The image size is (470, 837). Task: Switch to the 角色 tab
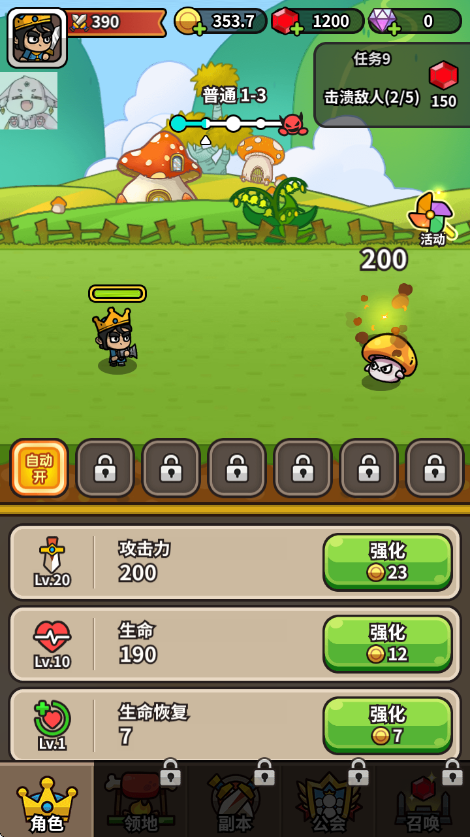pos(47,800)
